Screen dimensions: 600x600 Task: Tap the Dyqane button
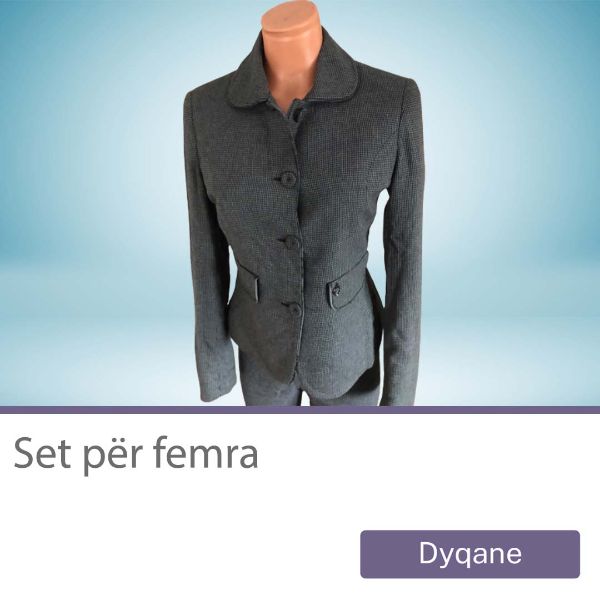(470, 554)
